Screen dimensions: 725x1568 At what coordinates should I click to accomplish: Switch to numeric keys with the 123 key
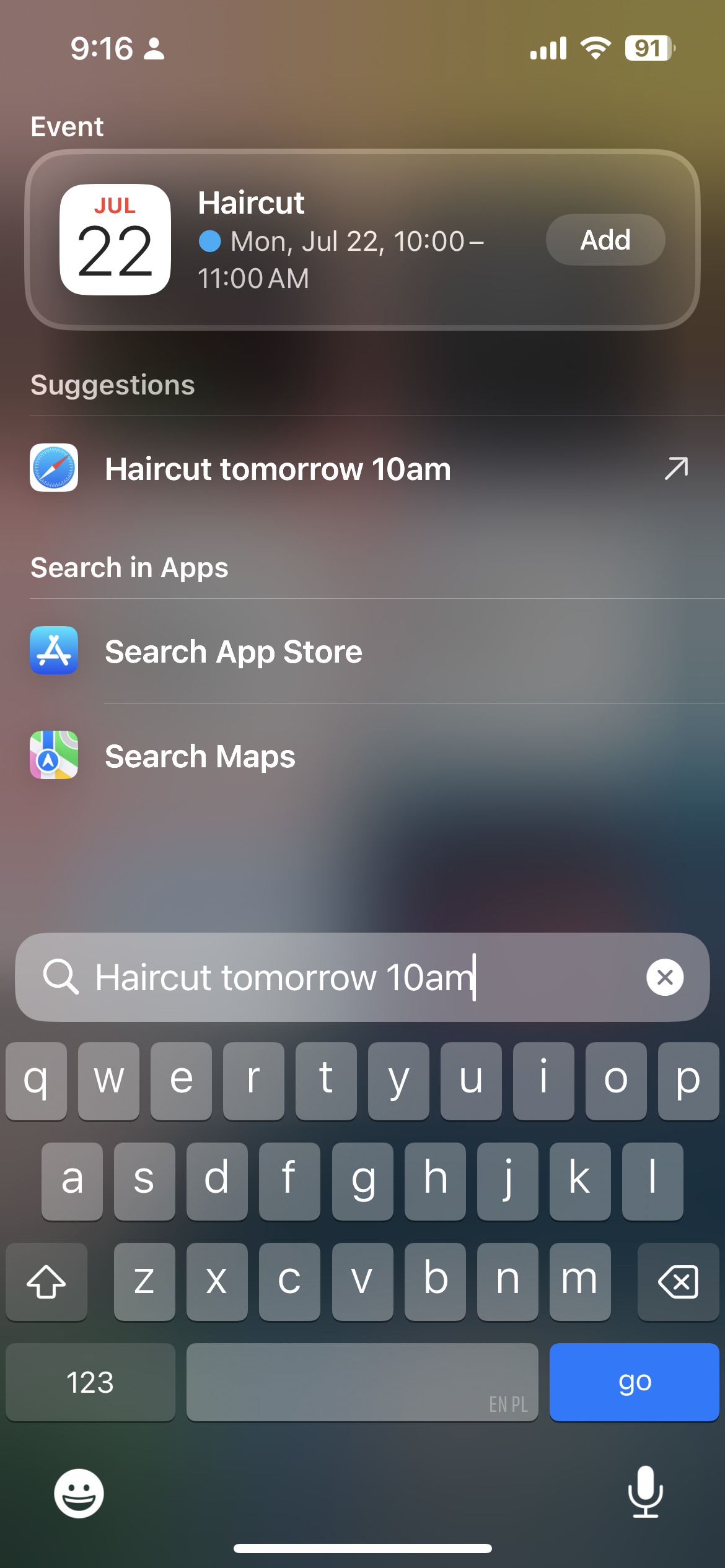coord(90,1382)
